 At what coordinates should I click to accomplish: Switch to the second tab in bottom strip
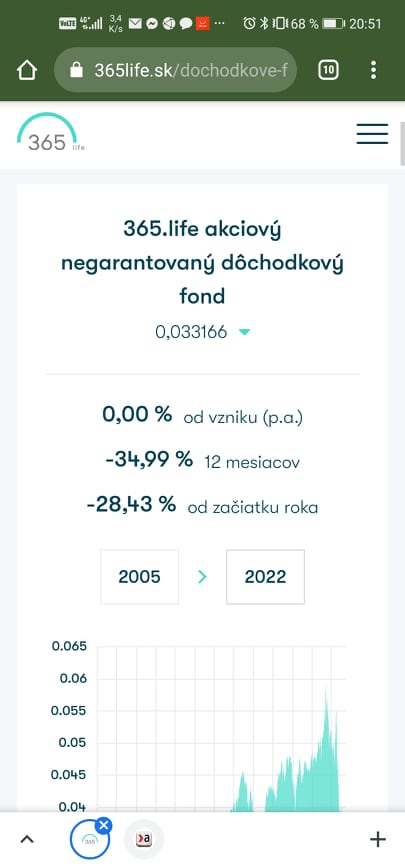pos(143,839)
